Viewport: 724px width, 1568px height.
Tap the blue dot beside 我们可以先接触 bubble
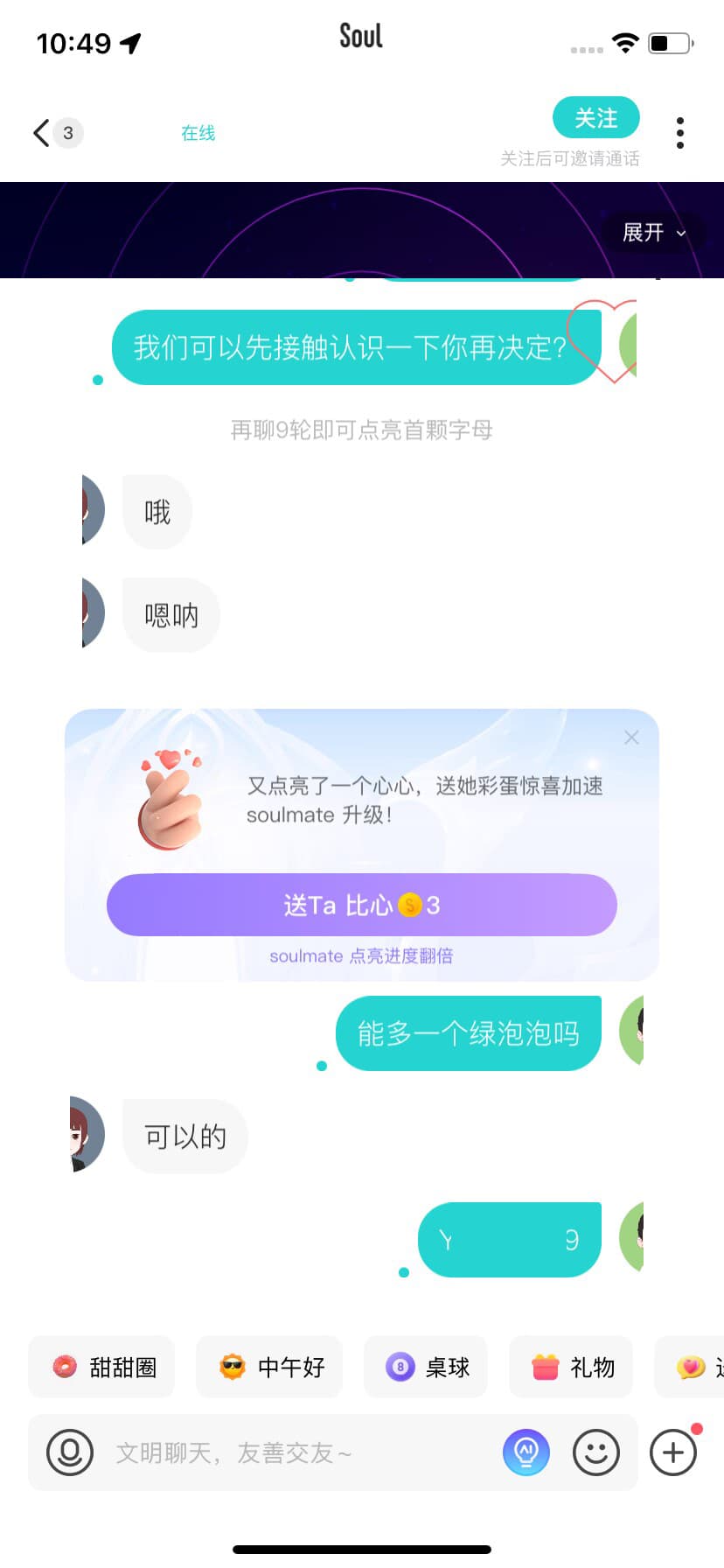(x=98, y=381)
